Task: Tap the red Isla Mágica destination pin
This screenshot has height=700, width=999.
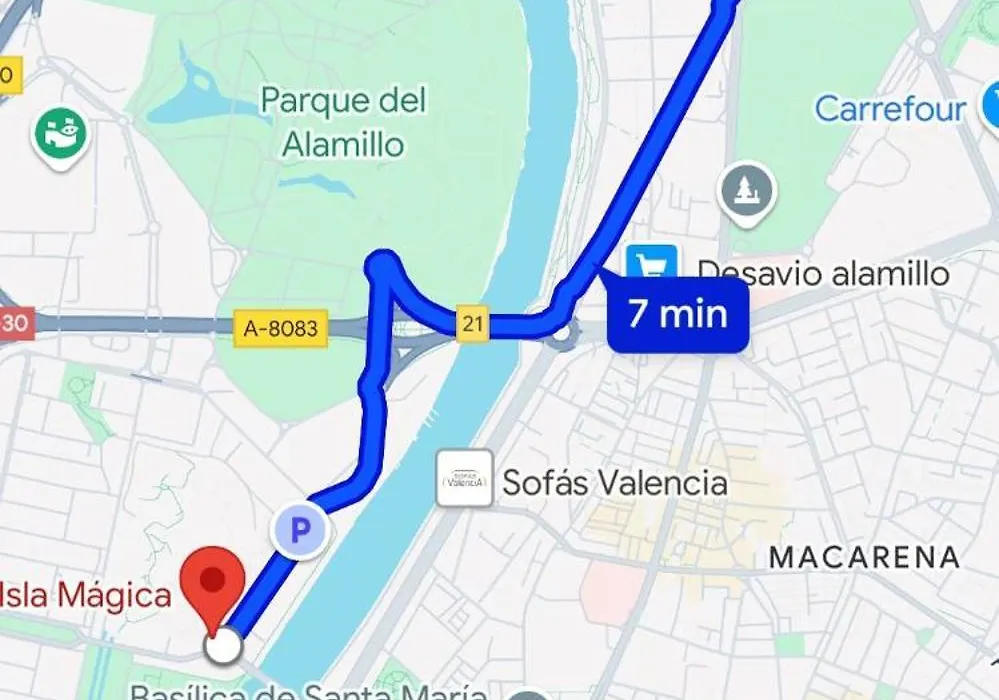Action: tap(212, 582)
